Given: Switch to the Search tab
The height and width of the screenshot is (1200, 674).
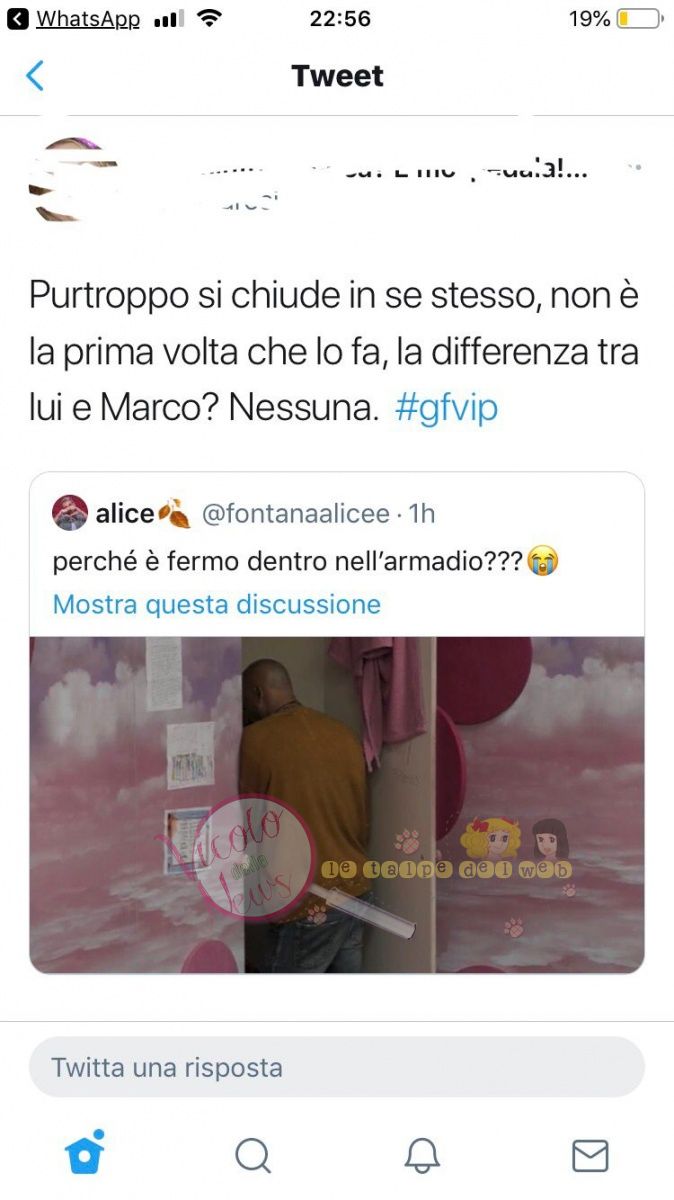Looking at the screenshot, I should click(253, 1155).
